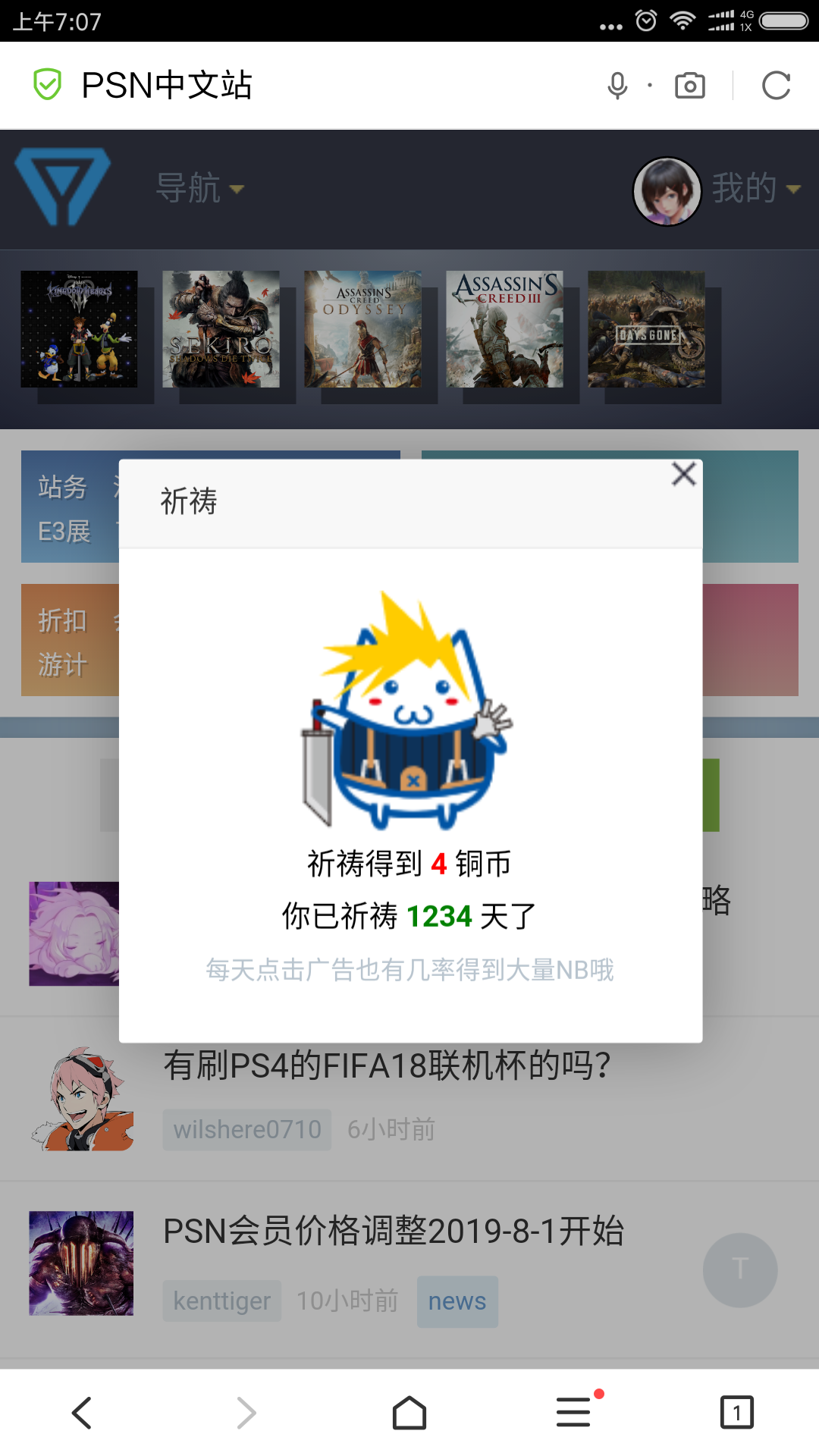Open the Kingdom Hearts III game cover
The image size is (819, 1456).
pyautogui.click(x=80, y=329)
